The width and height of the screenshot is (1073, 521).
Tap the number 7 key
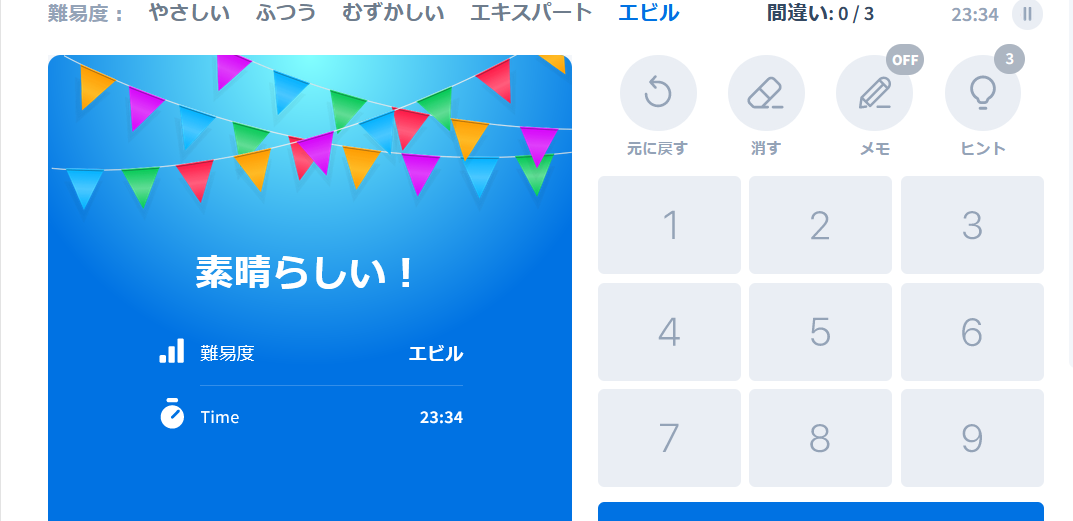tap(669, 438)
